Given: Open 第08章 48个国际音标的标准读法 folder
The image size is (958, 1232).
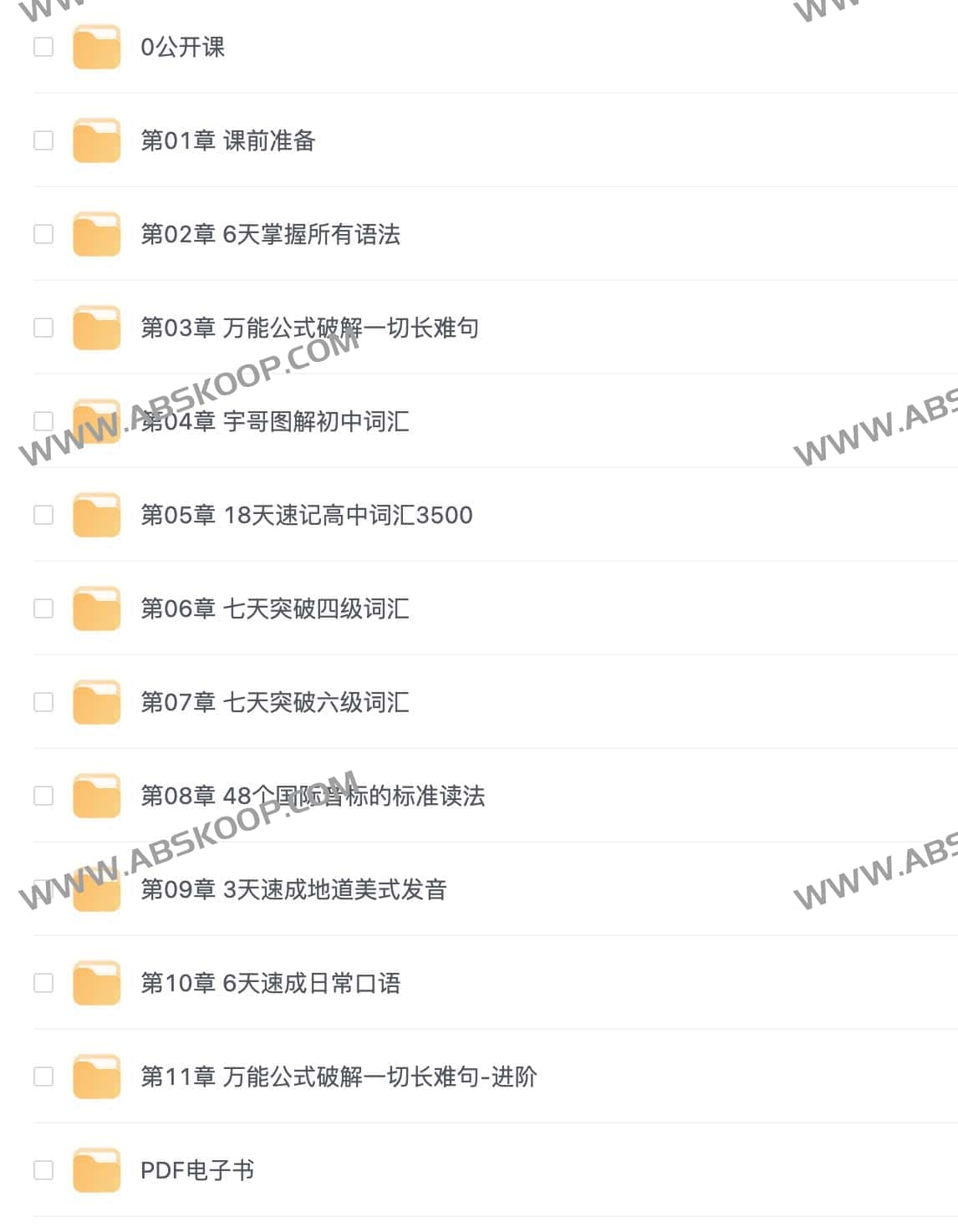Looking at the screenshot, I should pyautogui.click(x=312, y=796).
